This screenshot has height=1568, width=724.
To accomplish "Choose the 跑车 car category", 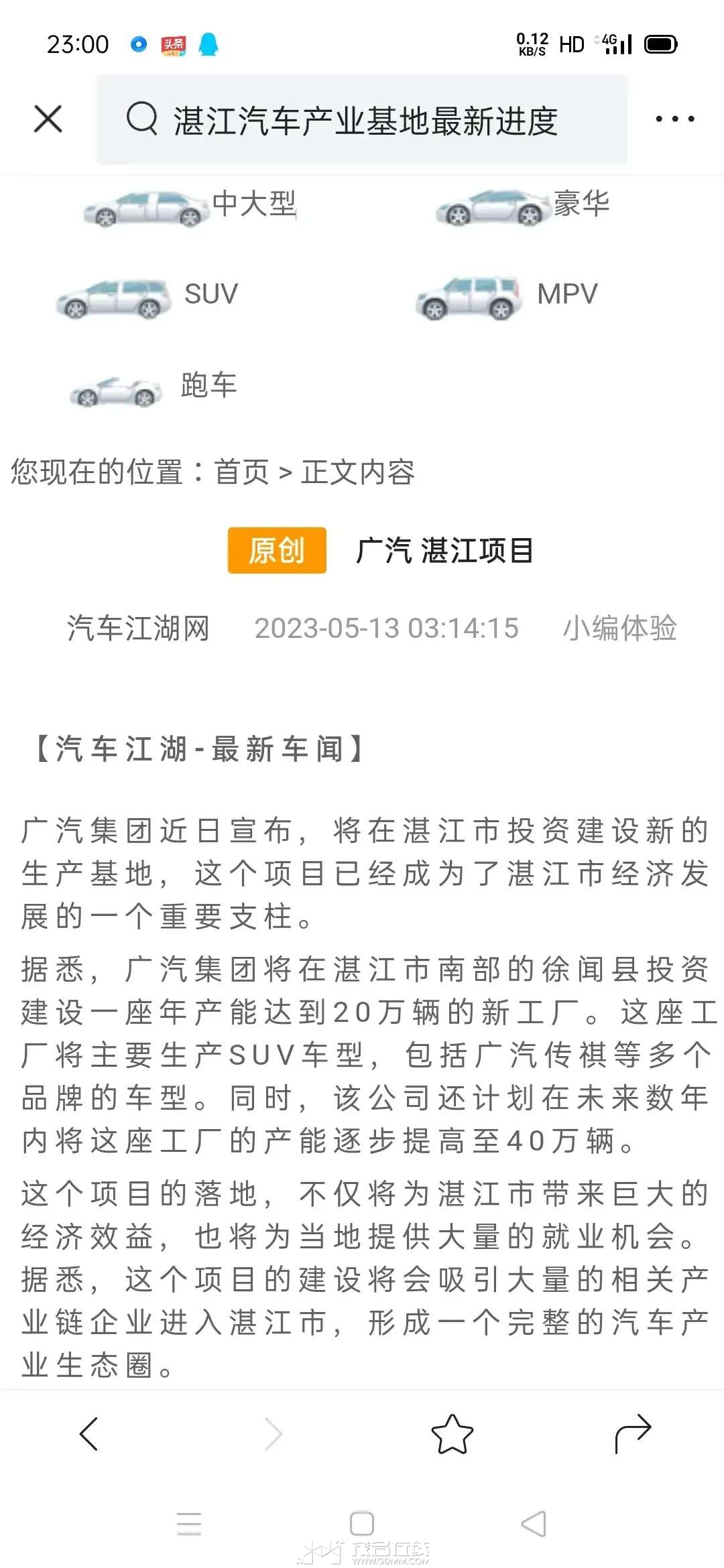I will click(154, 387).
